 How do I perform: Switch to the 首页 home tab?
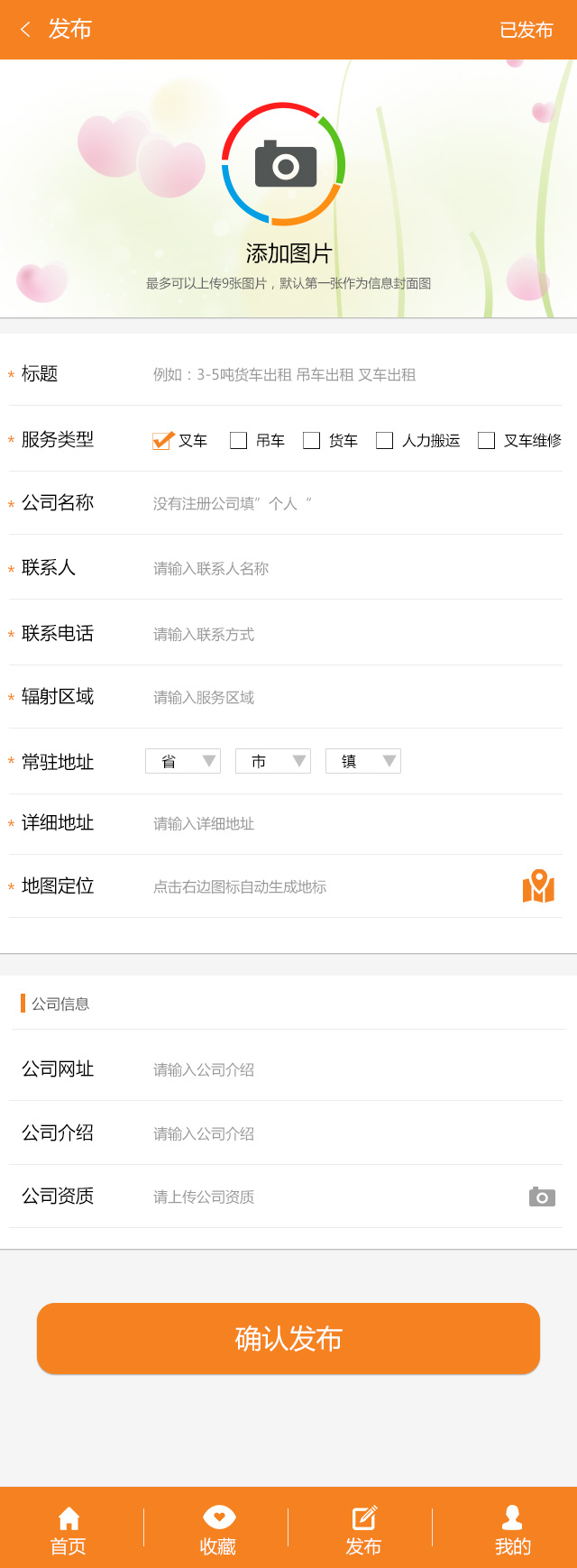69,1531
